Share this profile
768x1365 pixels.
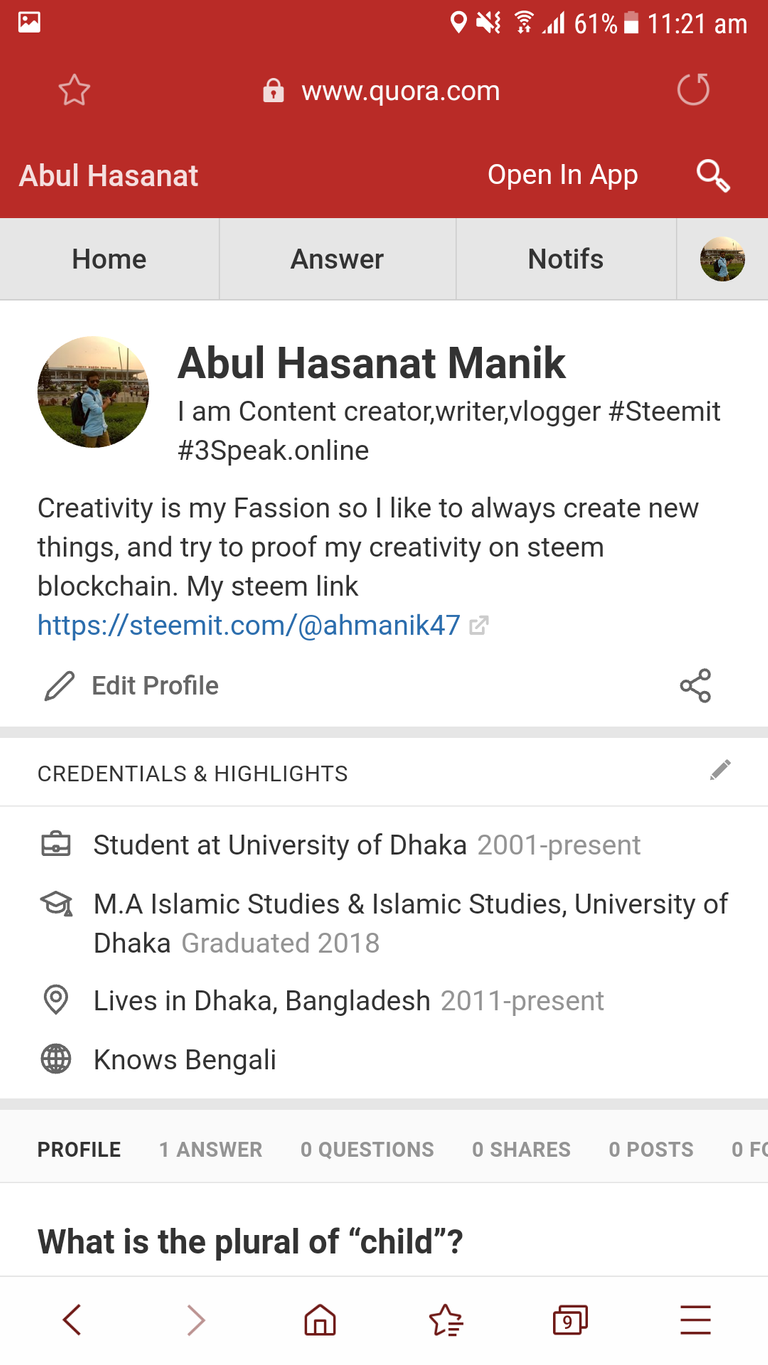click(695, 686)
